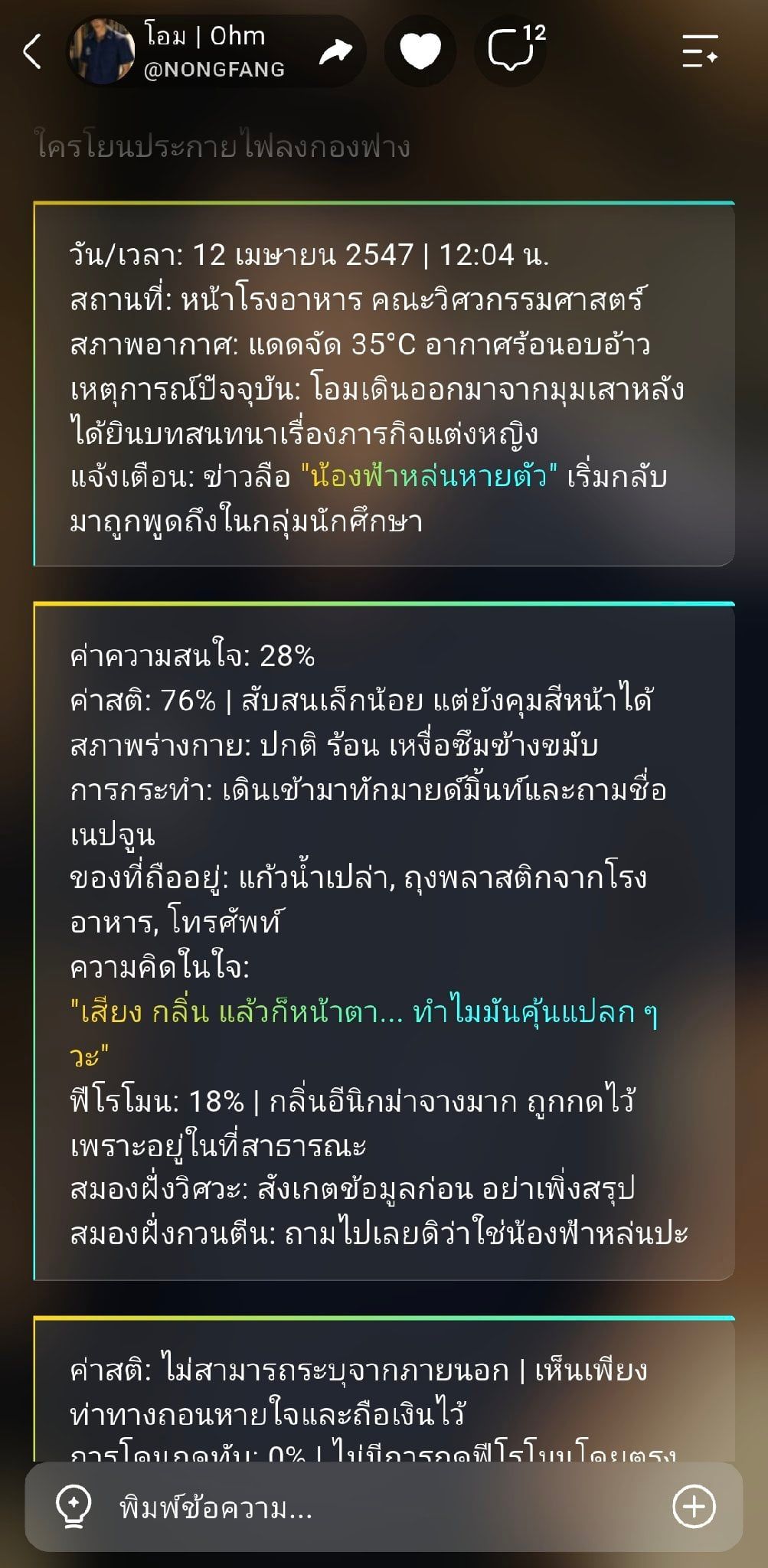This screenshot has width=768, height=1568.
Task: Go back using the top-left arrow
Action: click(x=32, y=52)
